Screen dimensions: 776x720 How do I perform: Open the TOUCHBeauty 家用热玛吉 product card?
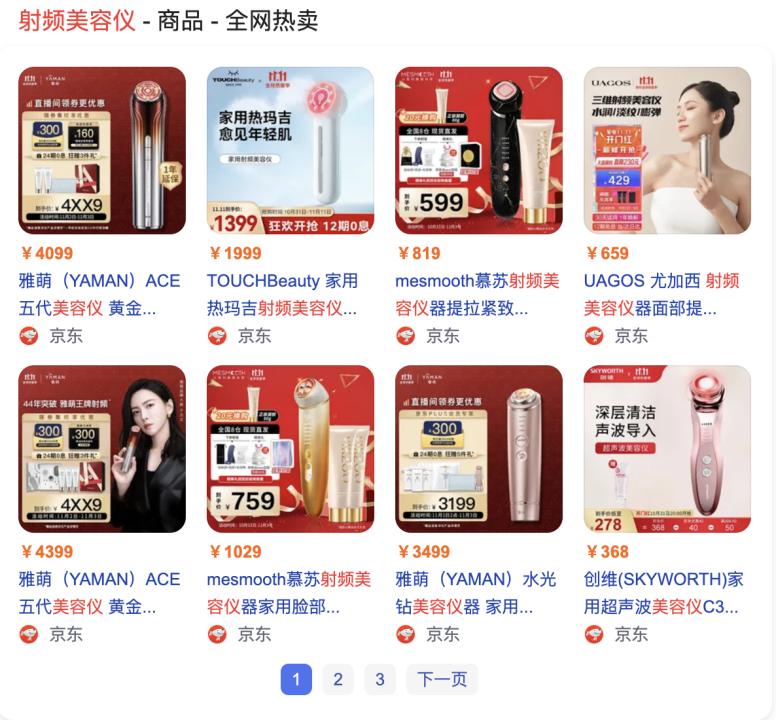point(290,150)
